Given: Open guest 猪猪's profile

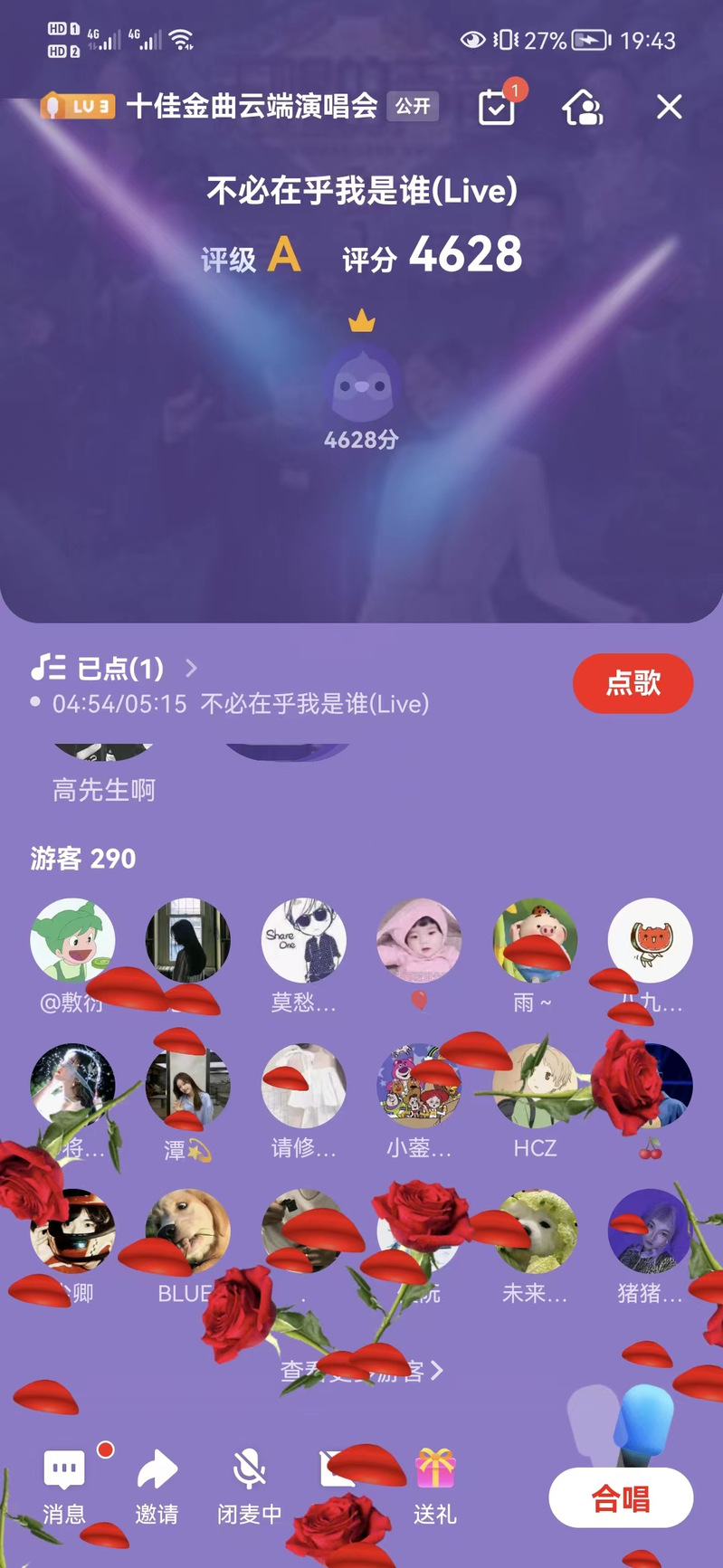Looking at the screenshot, I should click(650, 1231).
